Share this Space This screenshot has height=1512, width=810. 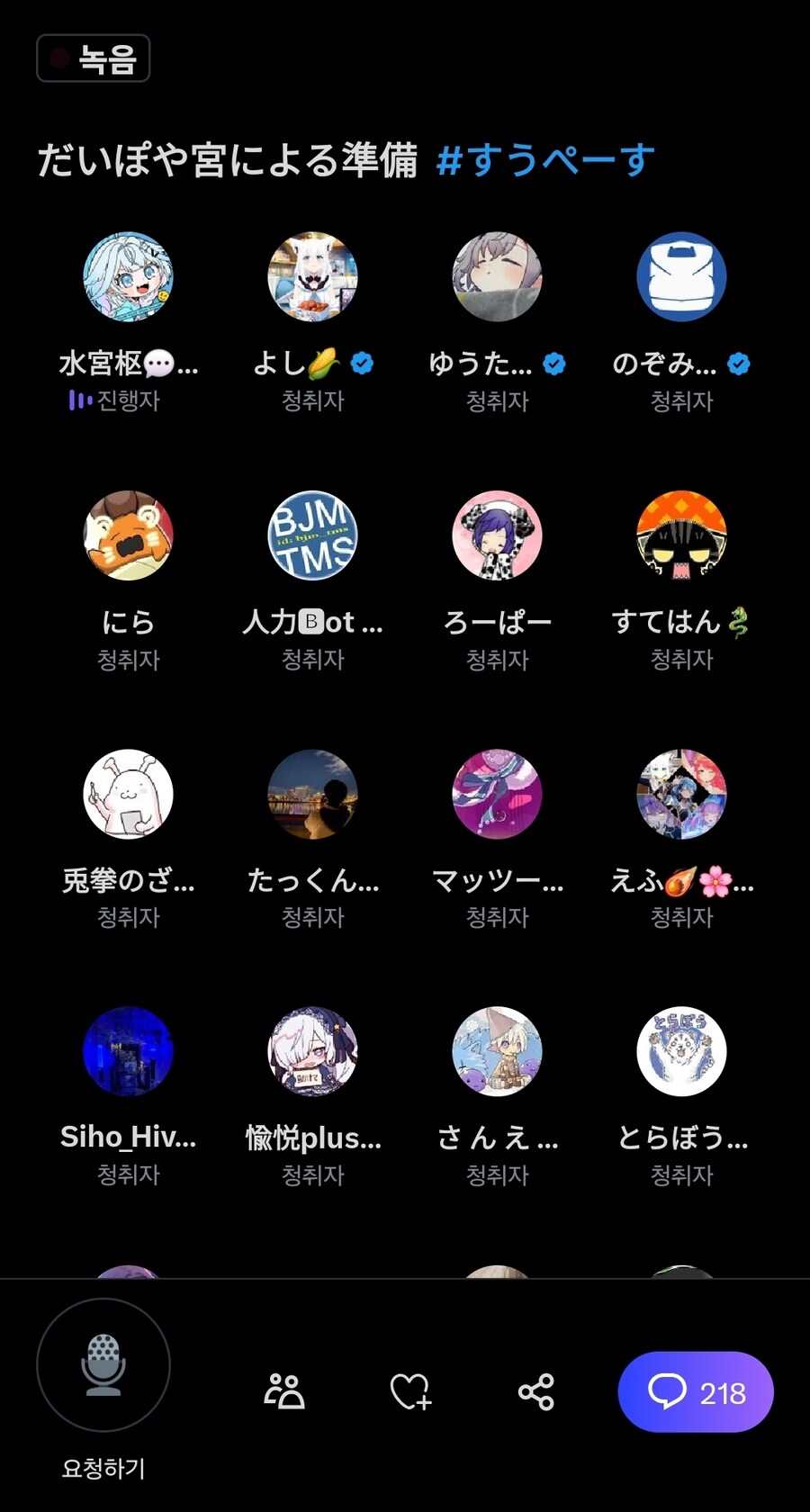tap(536, 1391)
